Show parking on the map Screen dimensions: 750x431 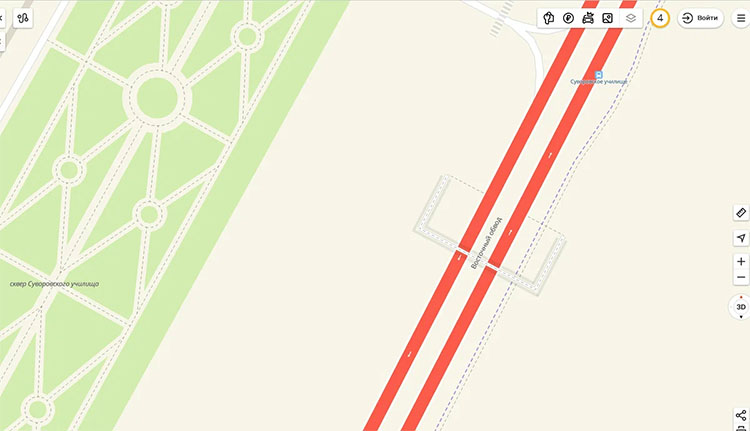(x=568, y=18)
